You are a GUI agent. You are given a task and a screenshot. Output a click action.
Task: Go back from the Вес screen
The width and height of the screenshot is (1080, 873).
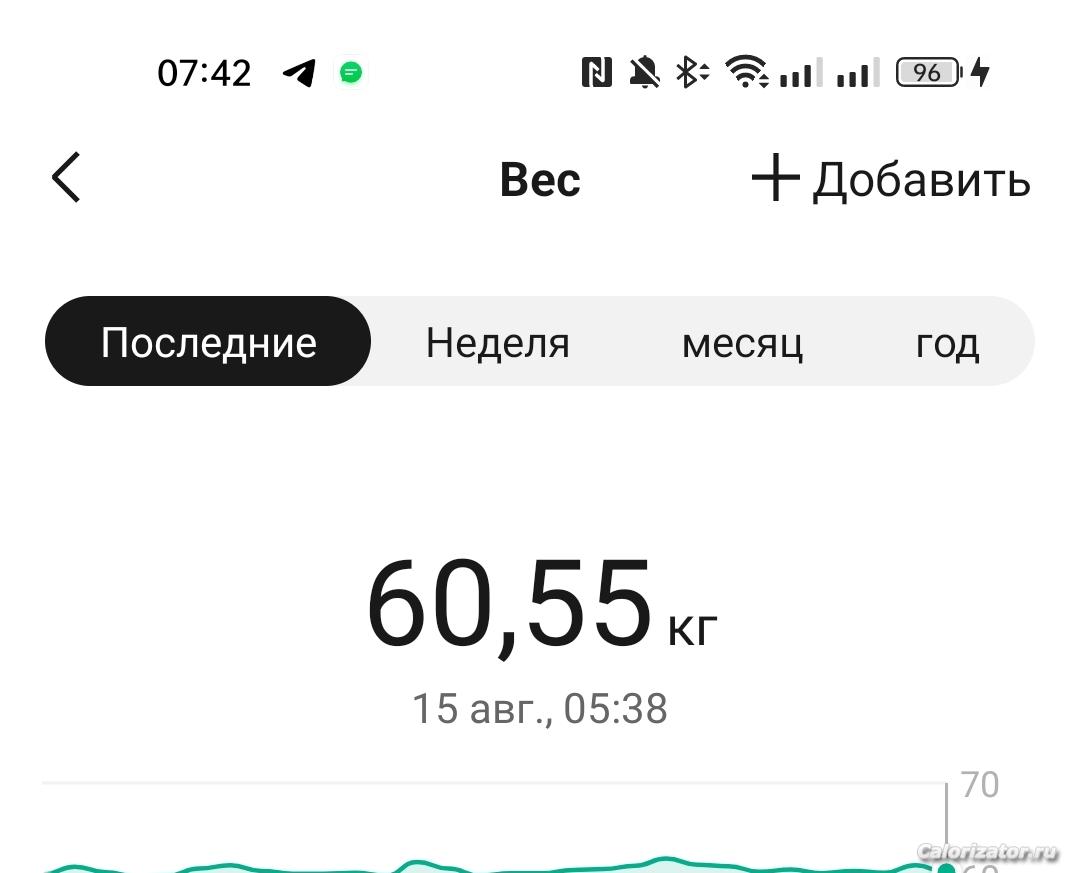tap(66, 179)
